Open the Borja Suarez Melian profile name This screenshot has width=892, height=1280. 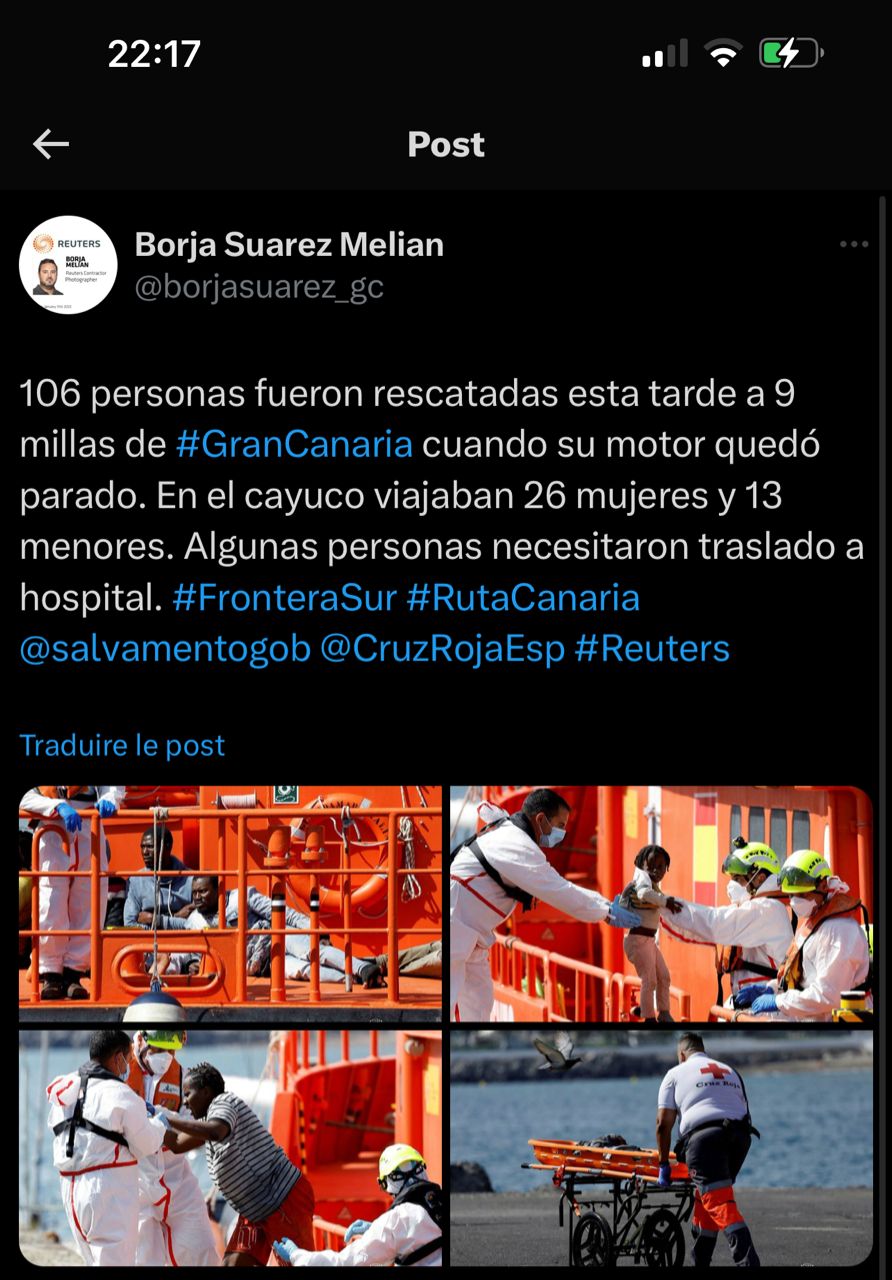tap(289, 244)
